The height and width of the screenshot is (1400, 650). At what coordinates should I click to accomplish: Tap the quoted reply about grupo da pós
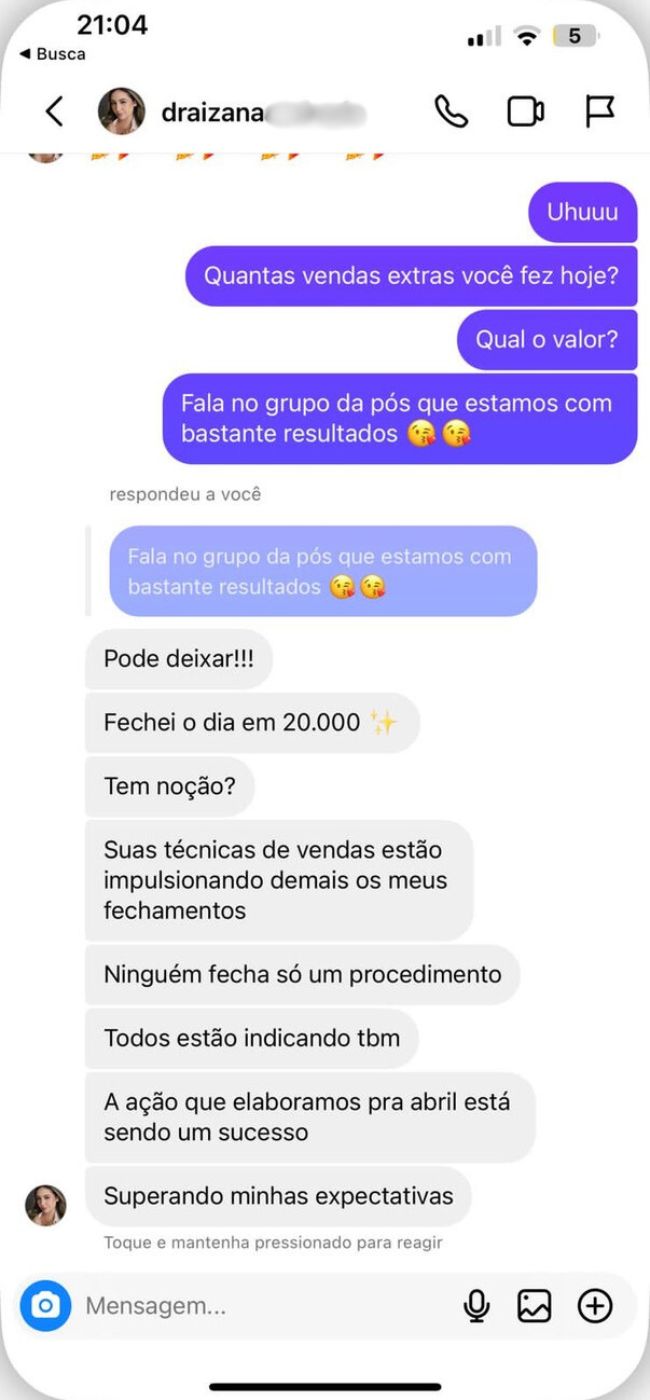tap(322, 571)
